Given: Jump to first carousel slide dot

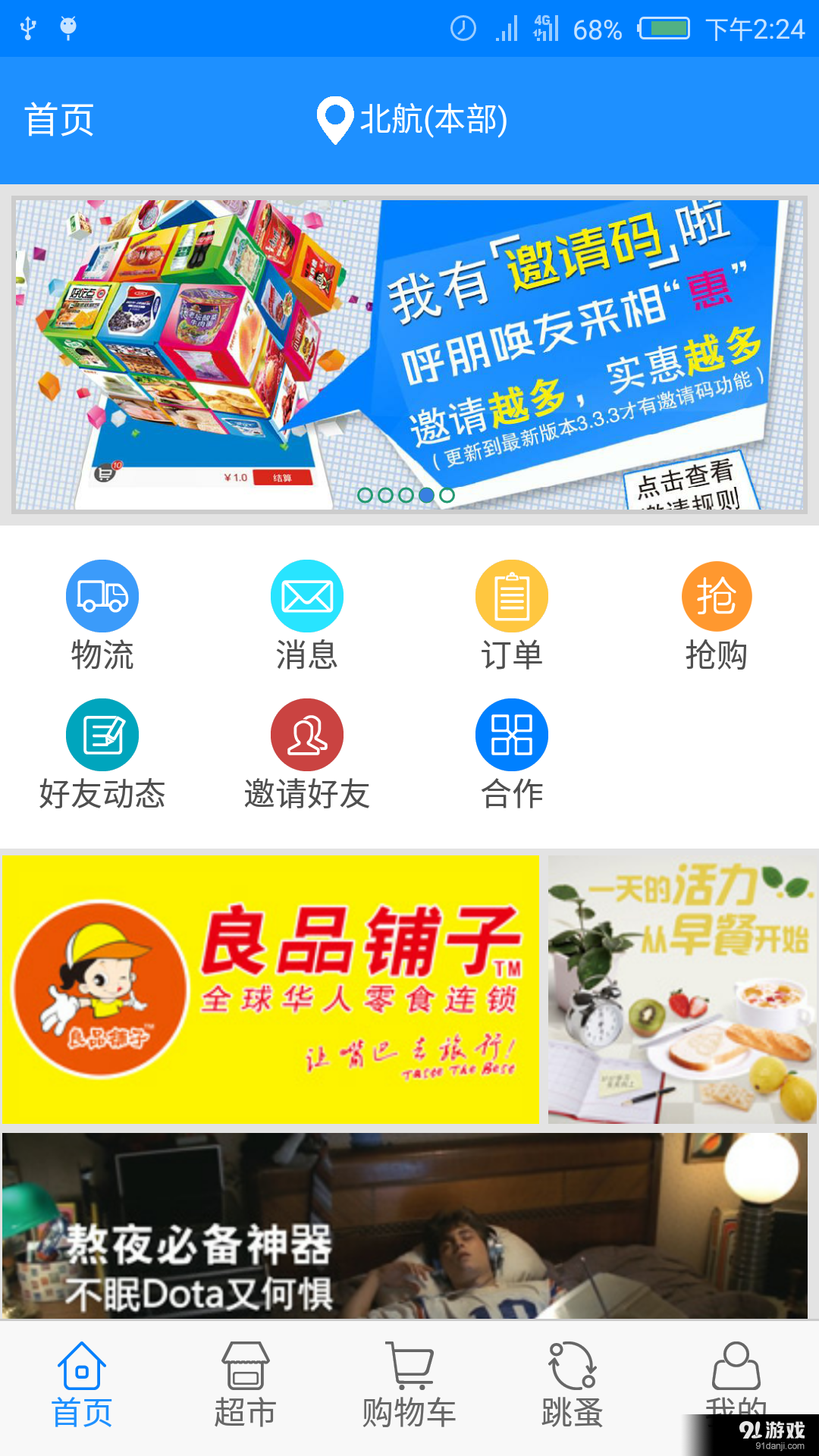Looking at the screenshot, I should pos(366,494).
